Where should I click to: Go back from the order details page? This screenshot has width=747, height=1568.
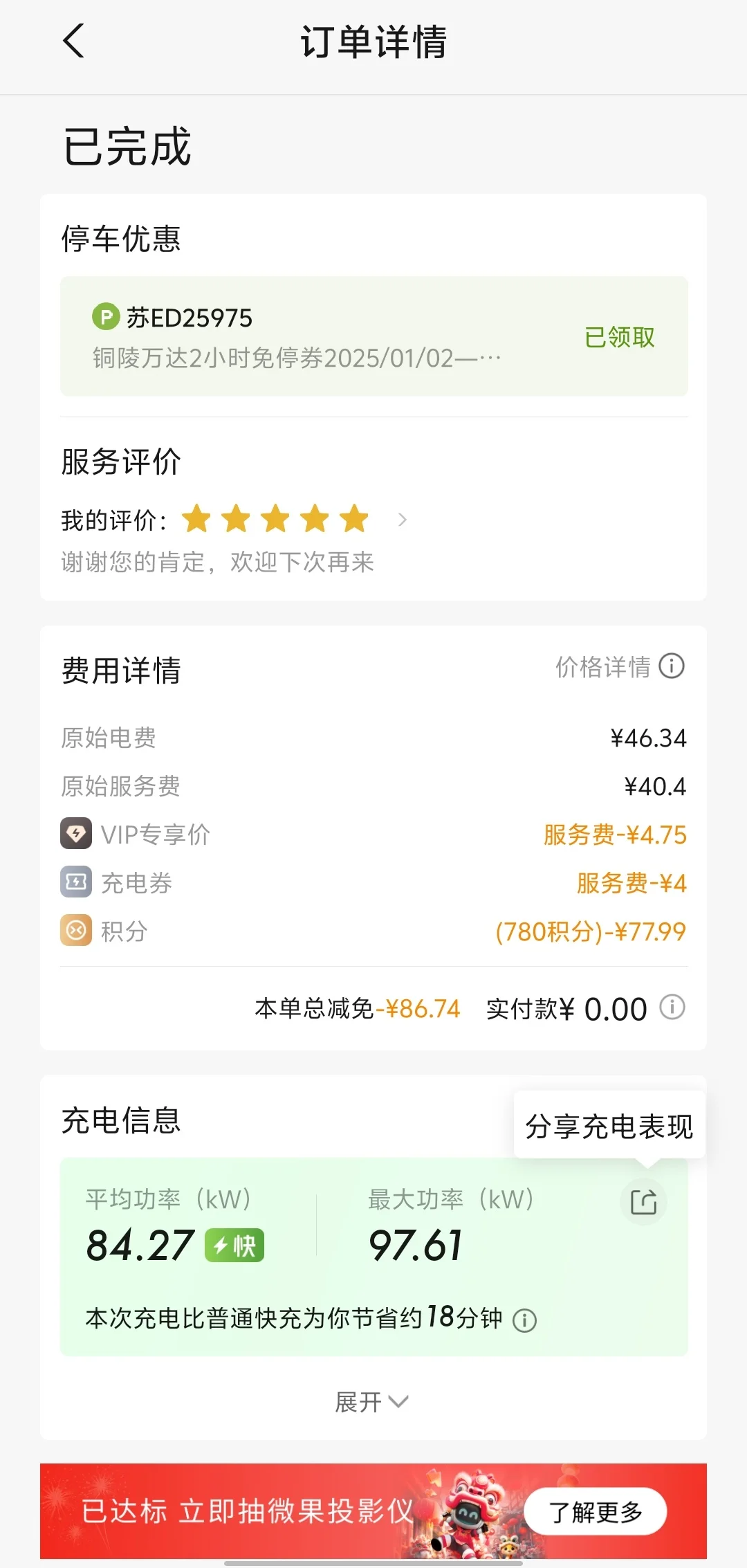click(74, 41)
